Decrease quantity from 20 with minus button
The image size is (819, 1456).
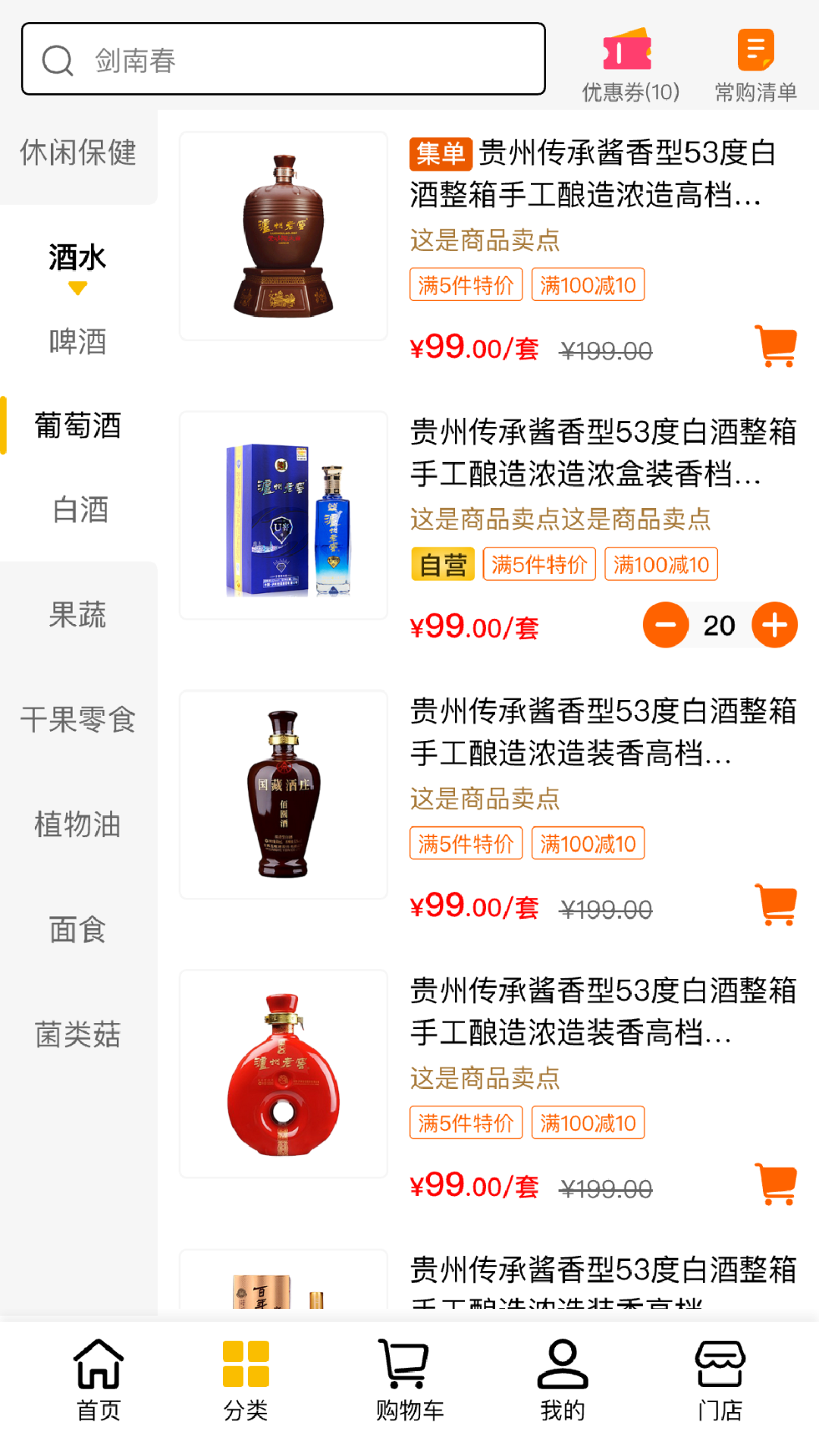[665, 624]
